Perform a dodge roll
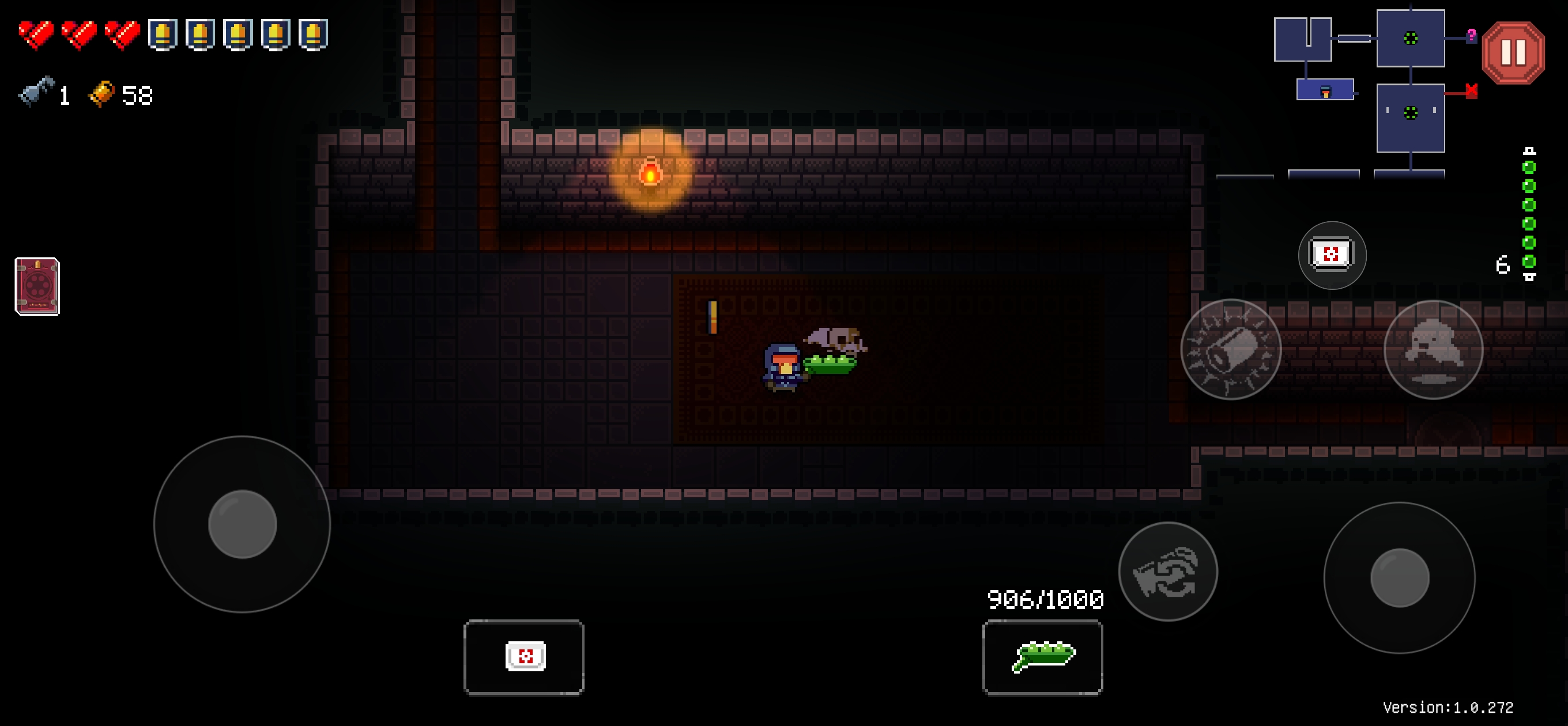Screen dimensions: 1568x726 pos(1433,350)
